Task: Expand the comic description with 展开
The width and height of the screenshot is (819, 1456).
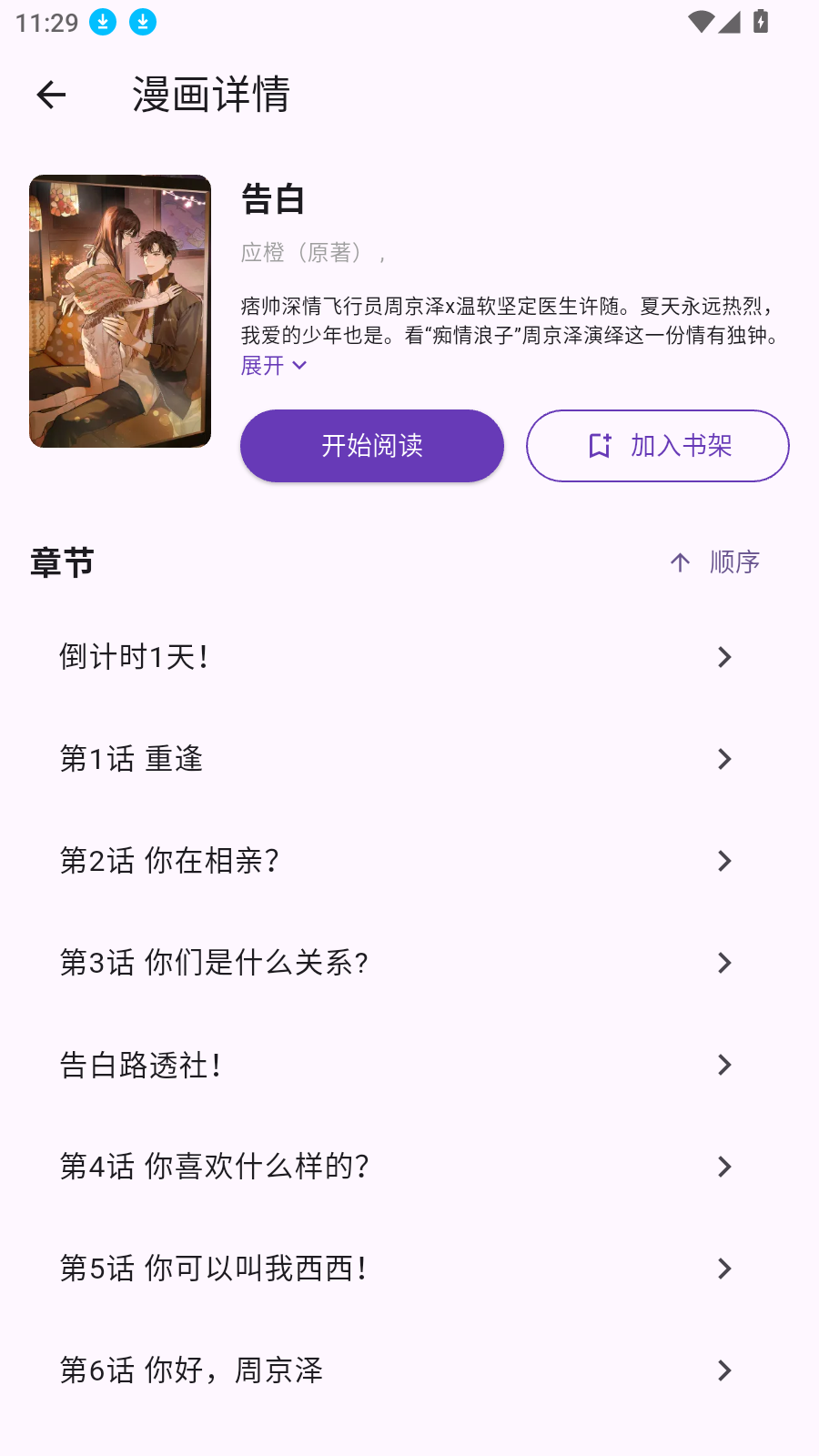Action: point(273,366)
